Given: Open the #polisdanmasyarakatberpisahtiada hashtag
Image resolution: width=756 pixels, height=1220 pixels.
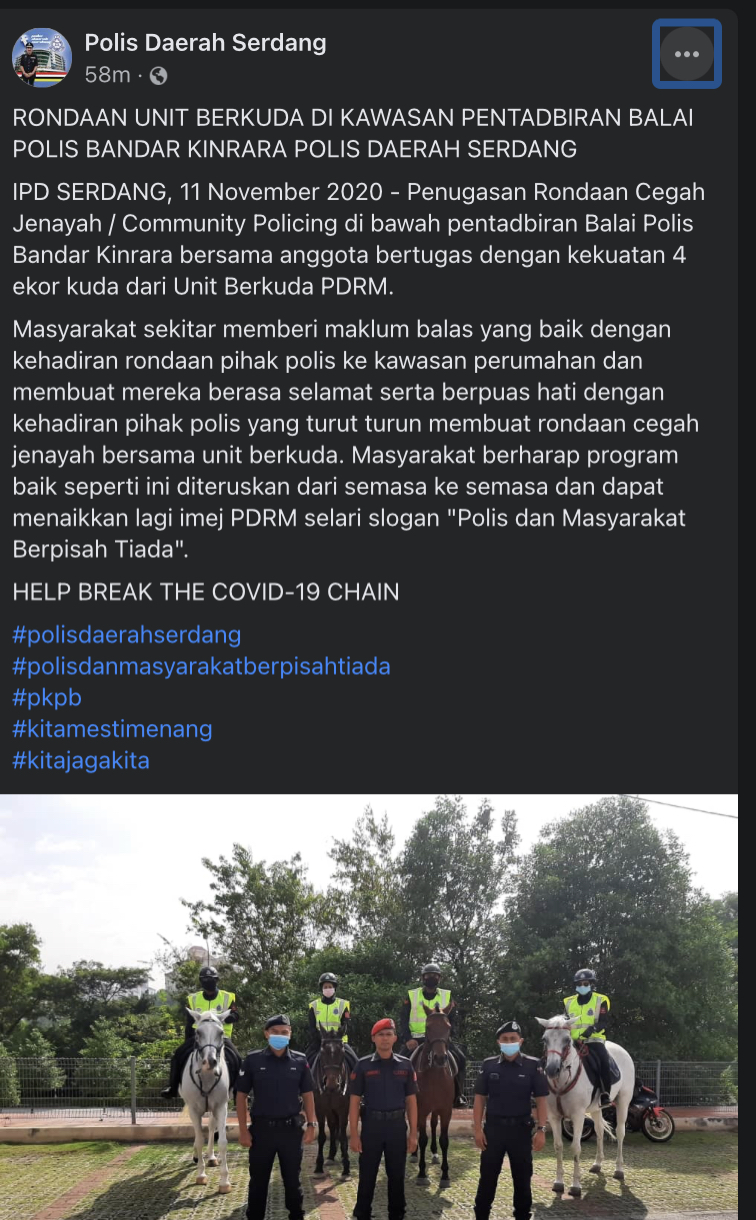Looking at the screenshot, I should point(201,666).
